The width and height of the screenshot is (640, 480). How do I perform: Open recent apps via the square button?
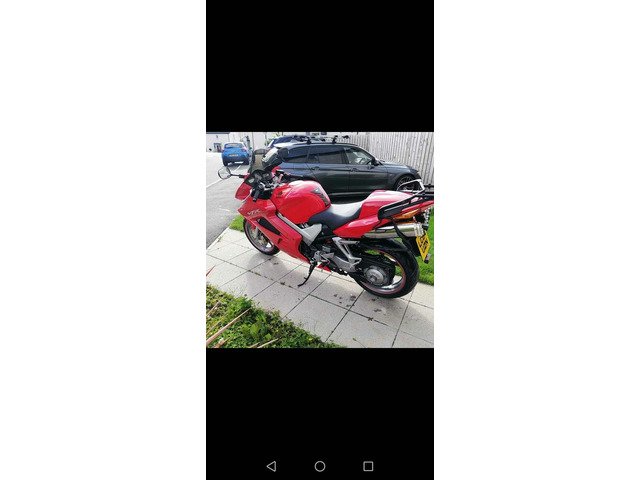(x=368, y=466)
